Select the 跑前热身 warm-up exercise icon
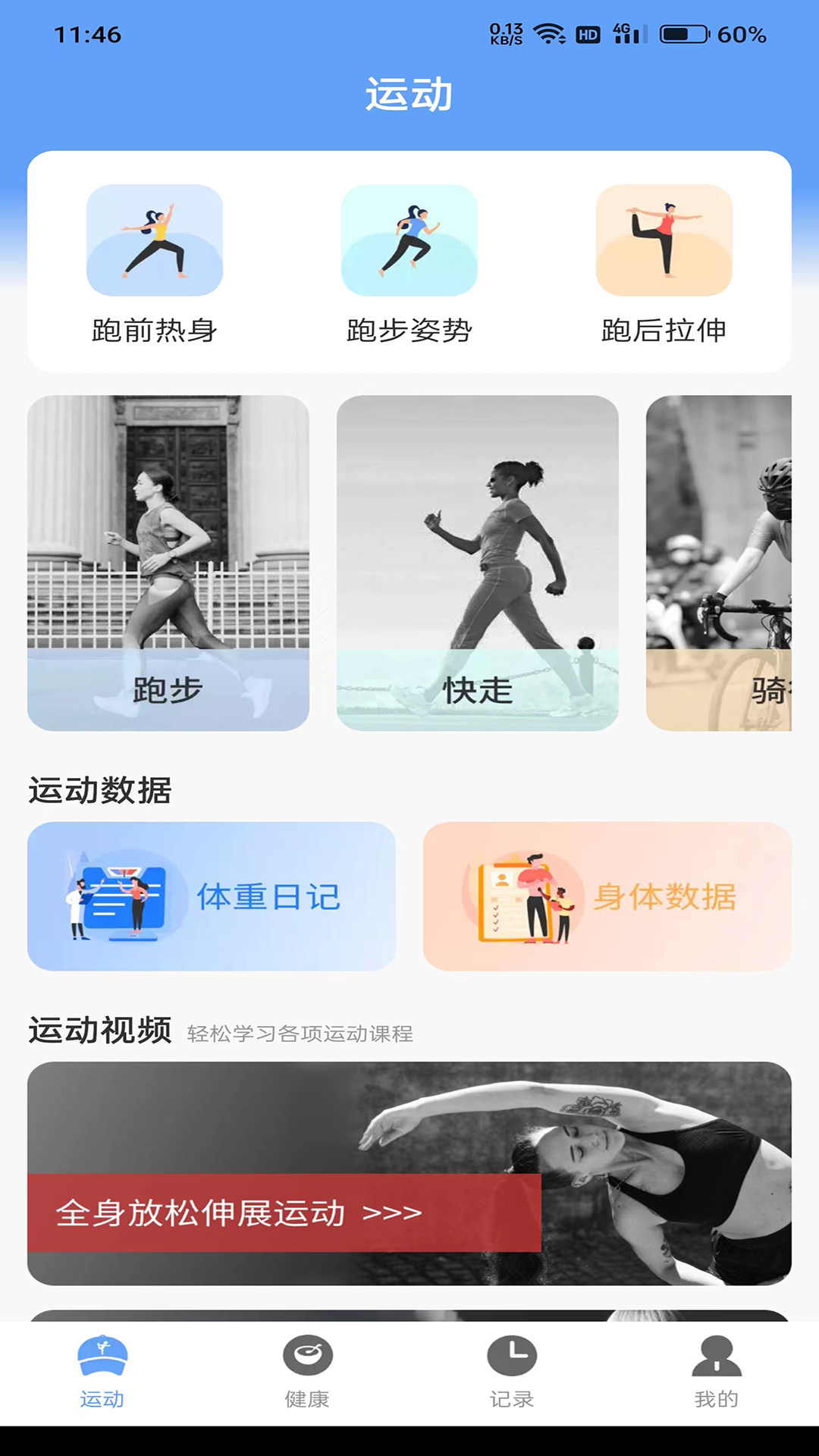Image resolution: width=819 pixels, height=1456 pixels. (154, 240)
